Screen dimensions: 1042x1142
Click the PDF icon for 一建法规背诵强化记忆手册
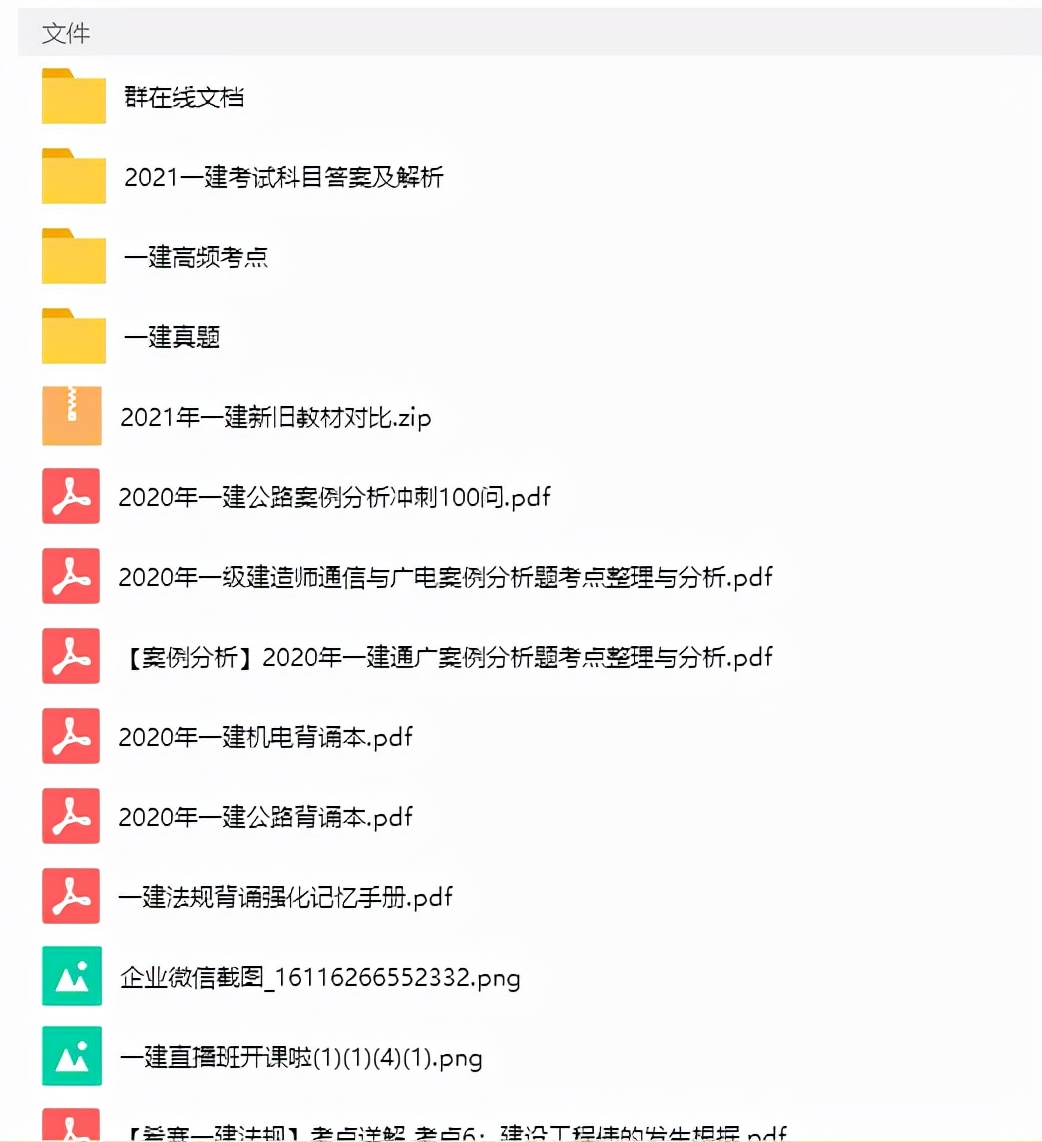tap(71, 896)
